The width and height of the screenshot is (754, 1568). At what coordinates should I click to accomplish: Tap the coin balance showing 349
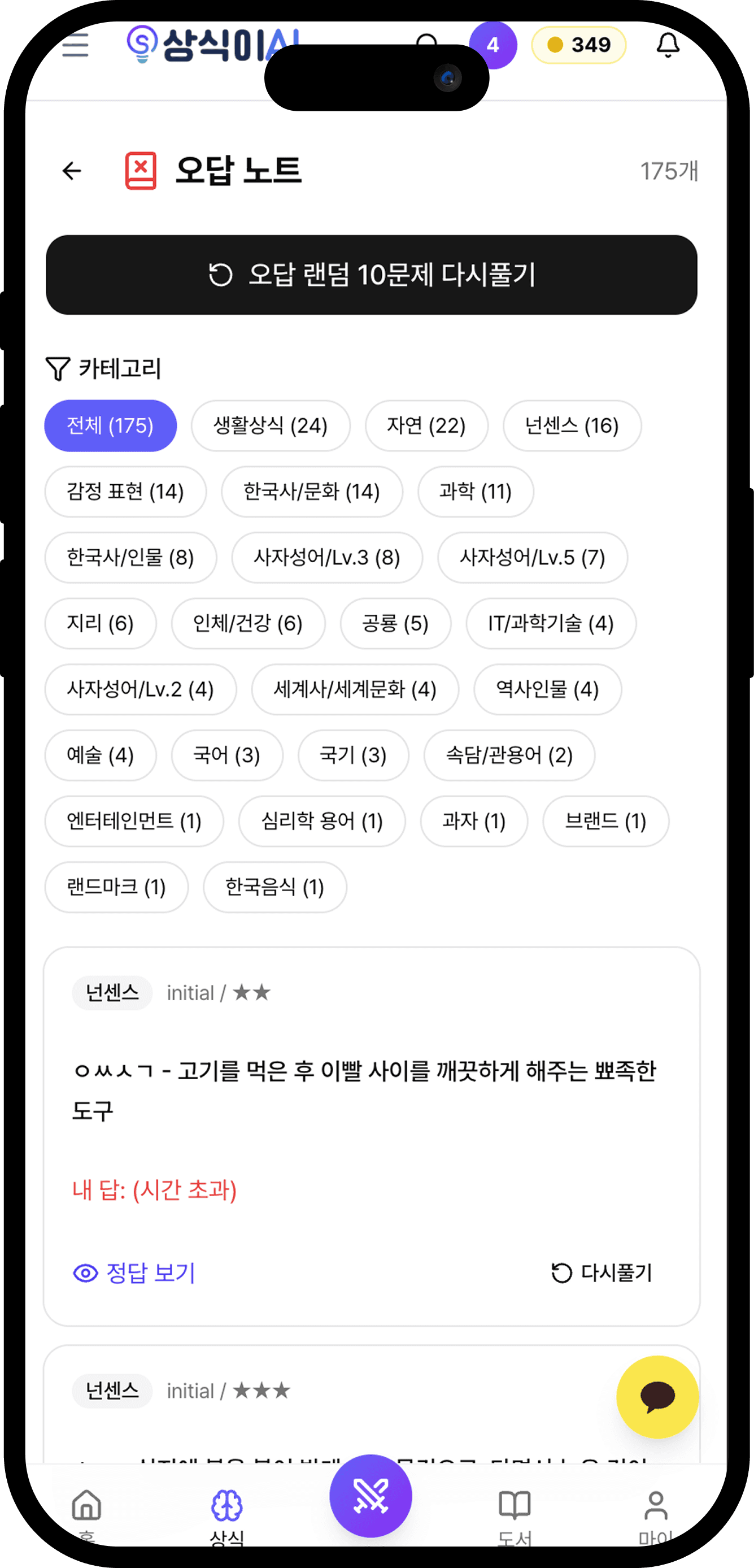(578, 45)
